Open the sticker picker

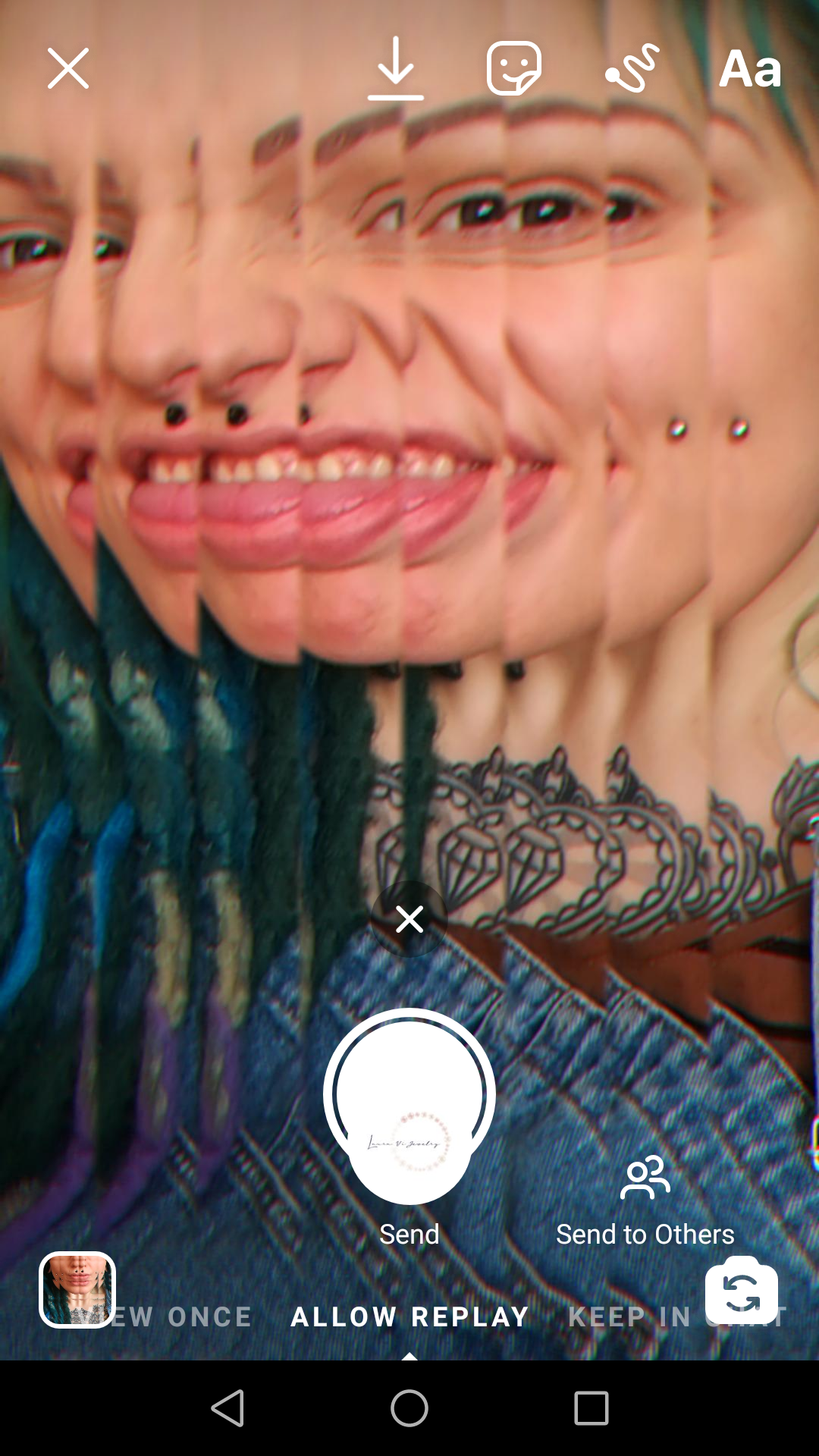514,69
